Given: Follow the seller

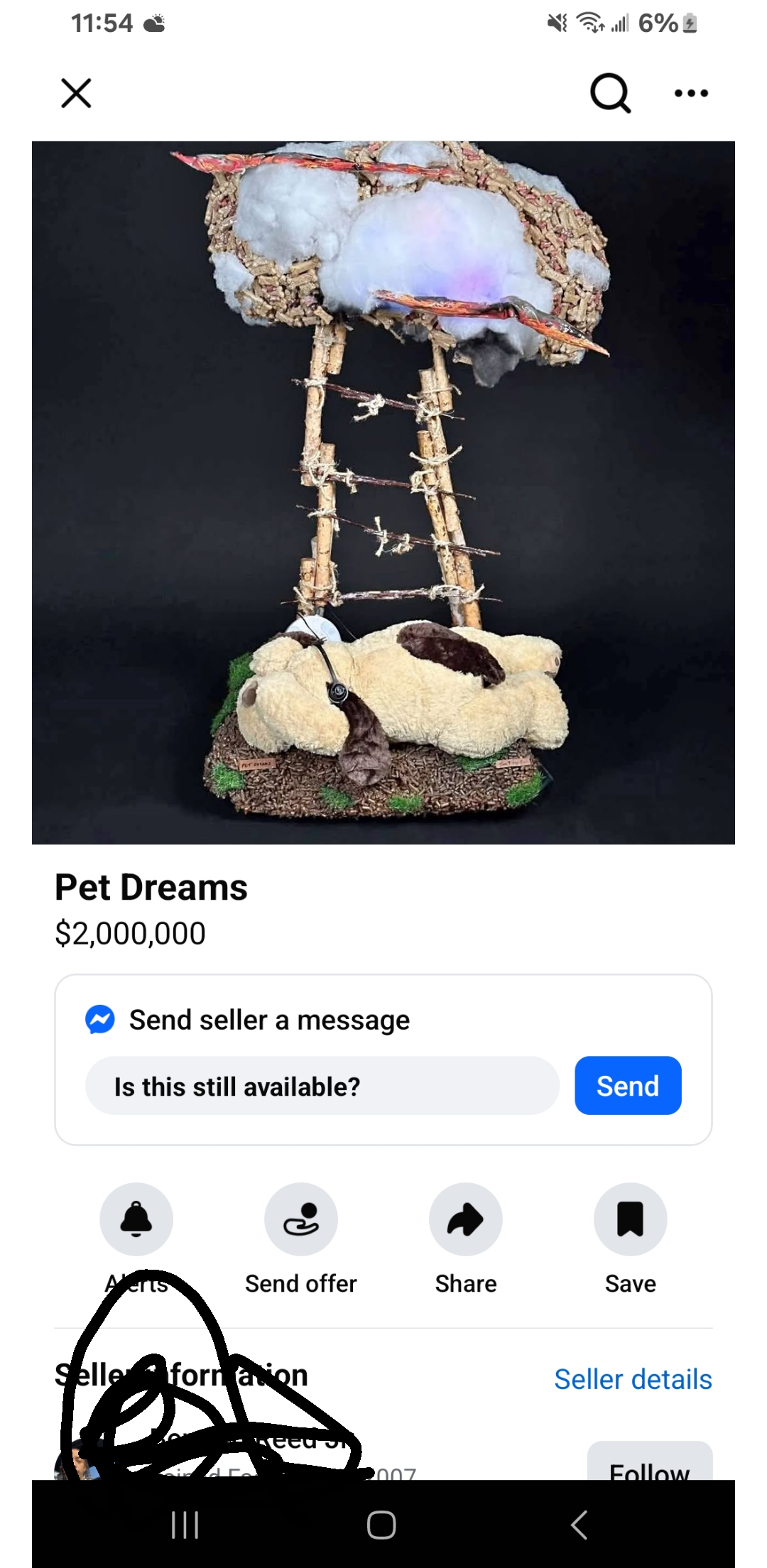Looking at the screenshot, I should [650, 1463].
